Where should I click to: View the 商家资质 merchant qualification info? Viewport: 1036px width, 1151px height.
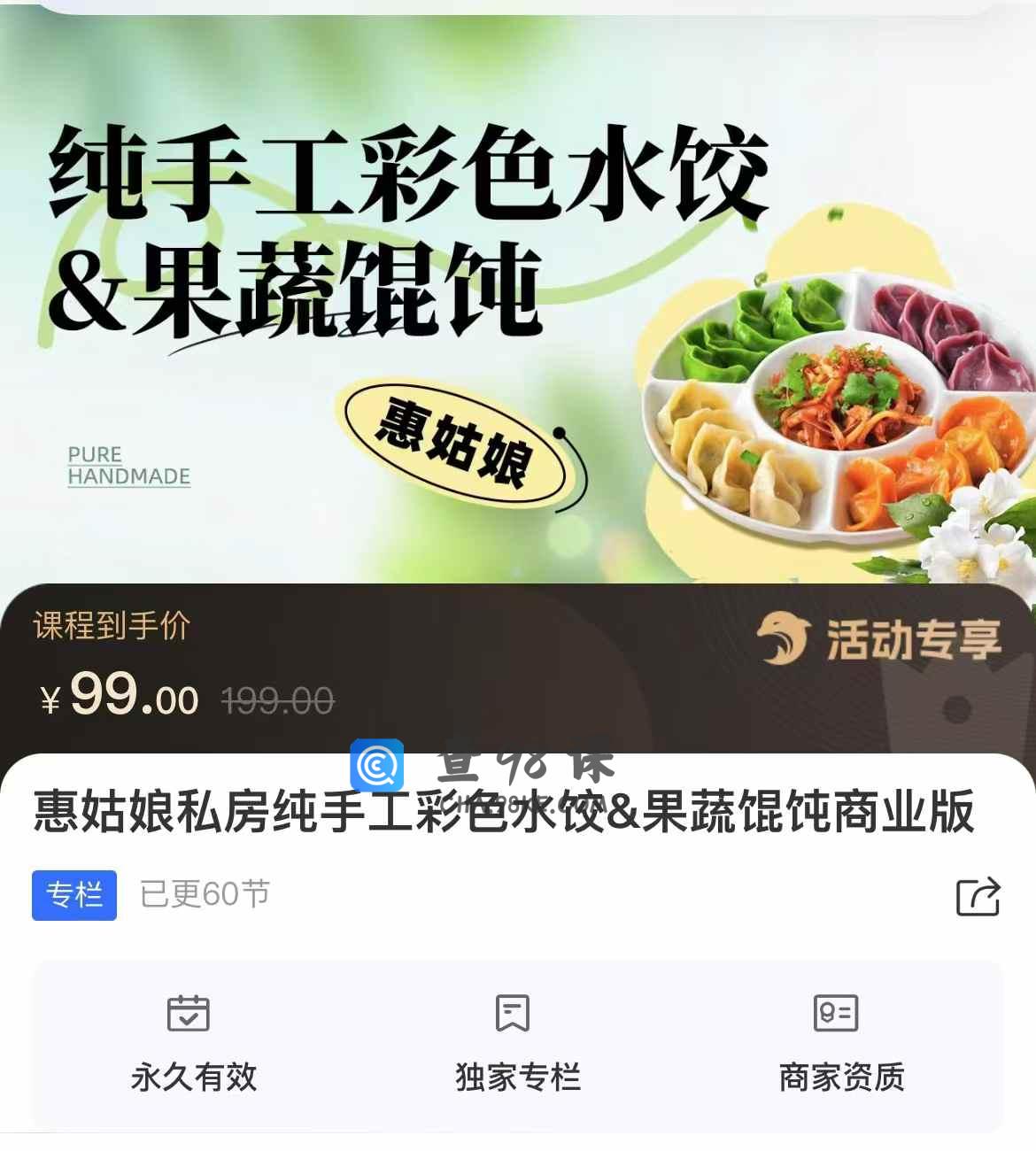point(840,1045)
